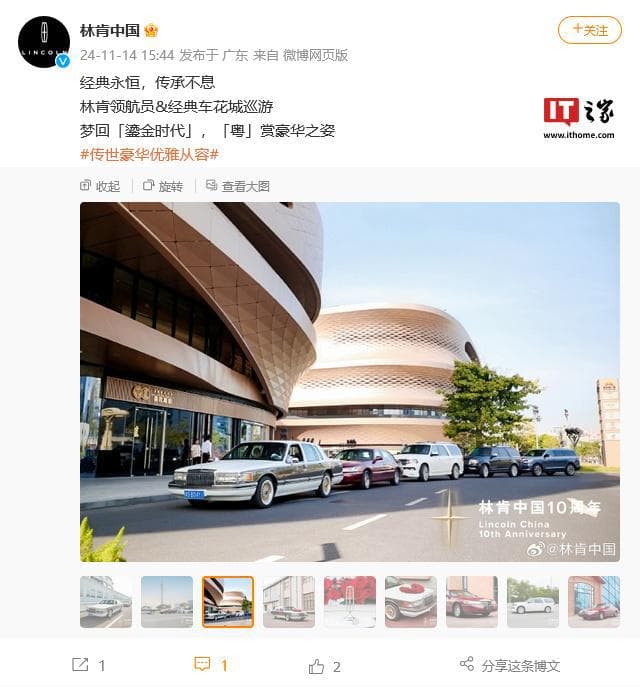The width and height of the screenshot is (640, 688).
Task: Open the 林肯中国 username link
Action: point(109,30)
